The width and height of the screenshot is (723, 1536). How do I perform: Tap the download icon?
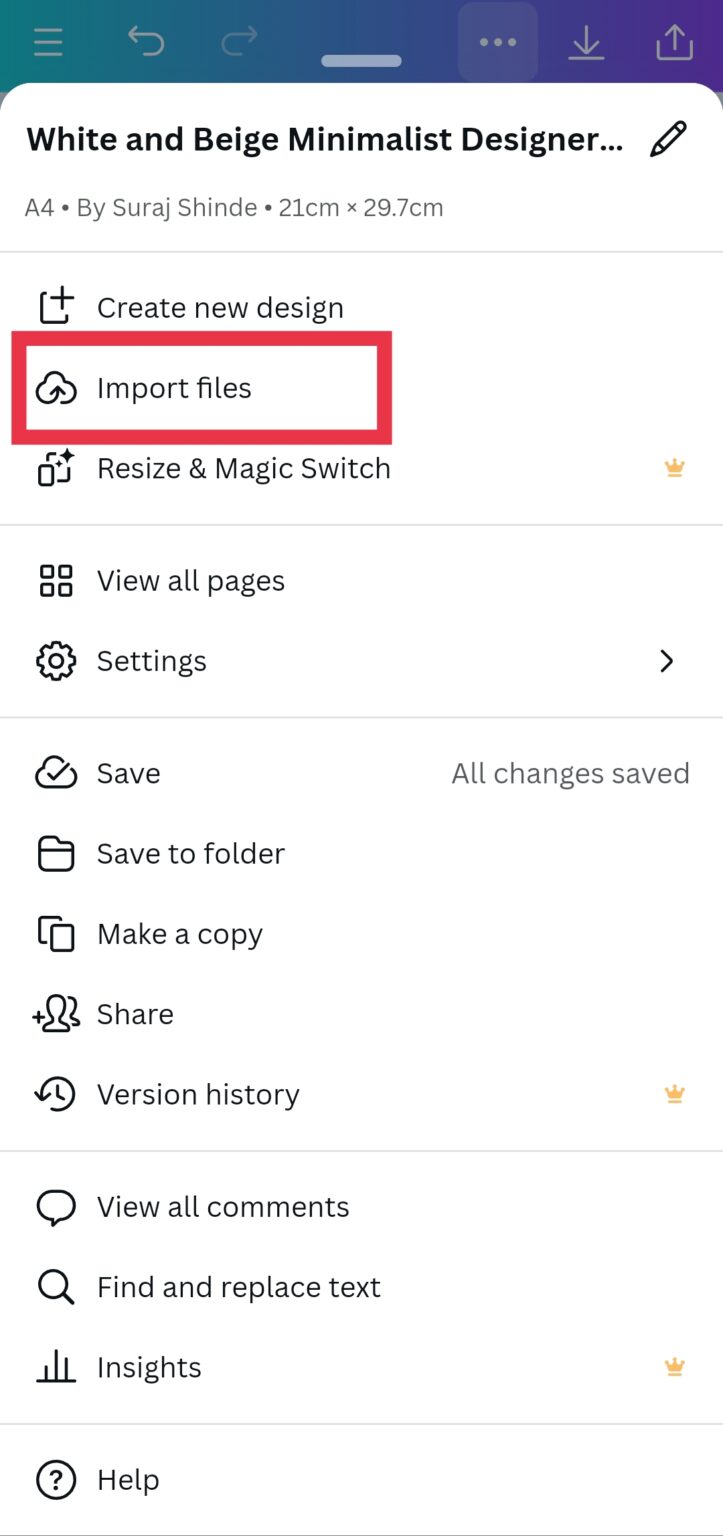pyautogui.click(x=586, y=42)
